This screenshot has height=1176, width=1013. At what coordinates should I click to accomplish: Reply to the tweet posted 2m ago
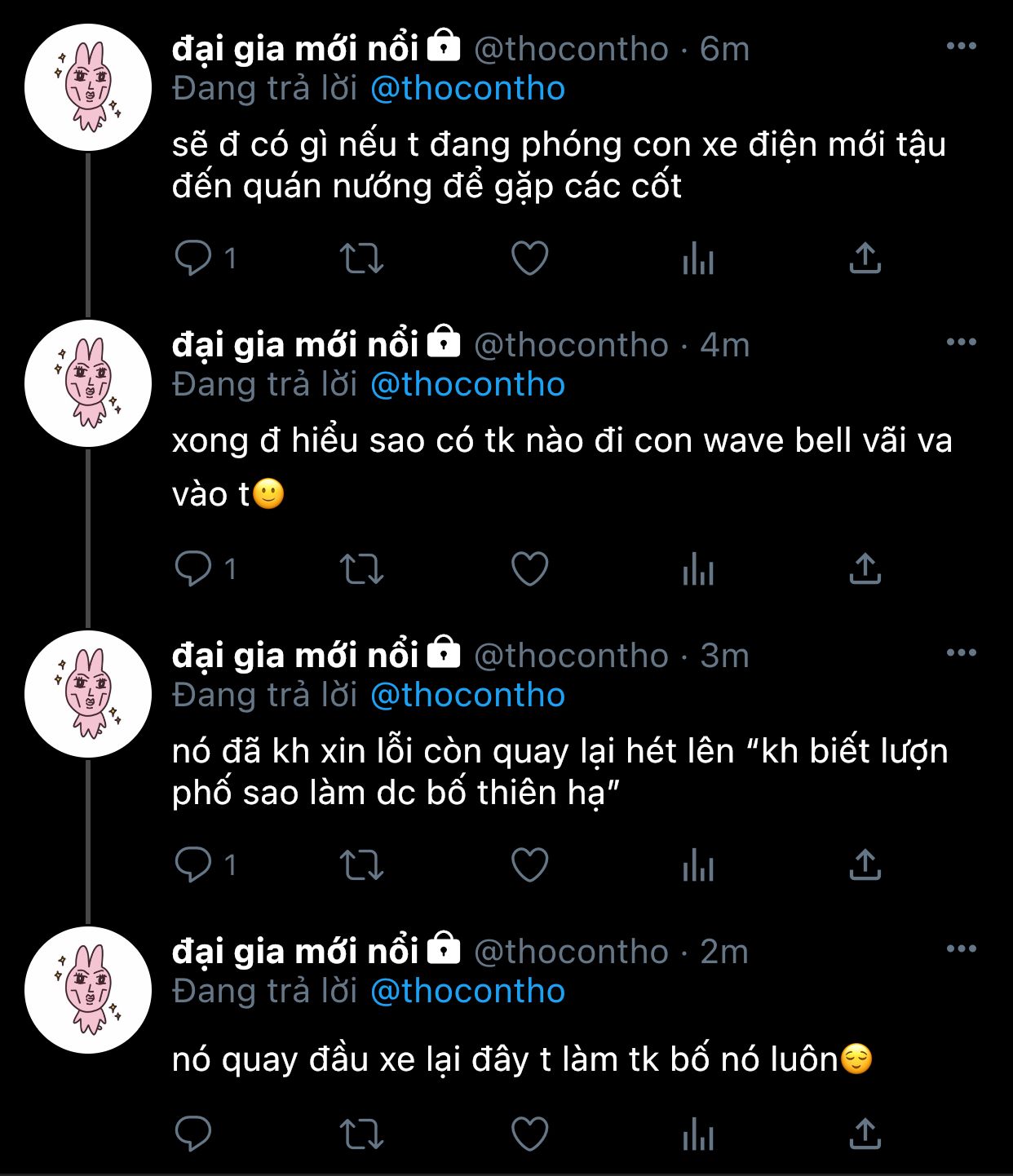coord(193,1134)
